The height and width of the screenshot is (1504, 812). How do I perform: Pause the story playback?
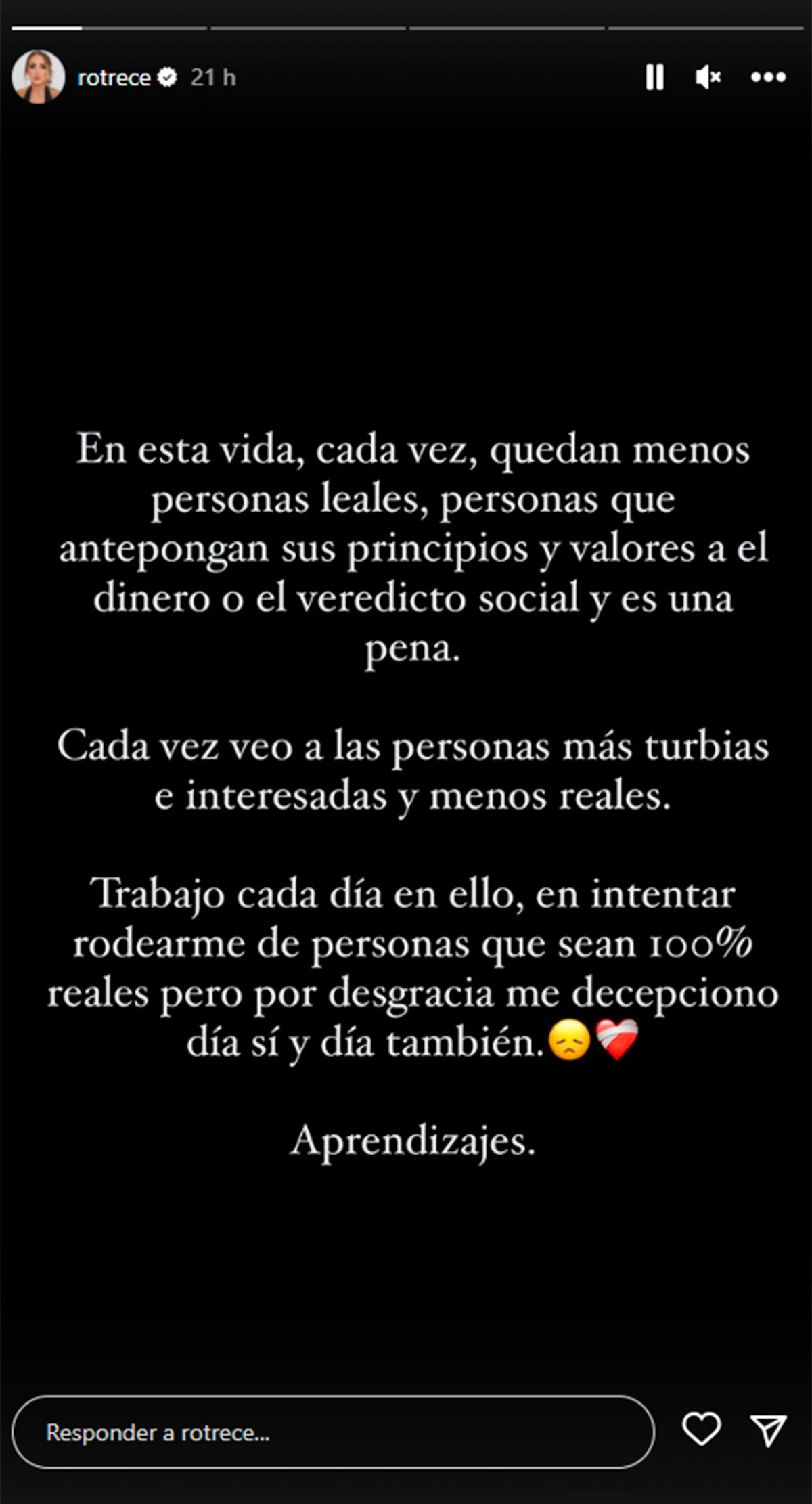654,77
